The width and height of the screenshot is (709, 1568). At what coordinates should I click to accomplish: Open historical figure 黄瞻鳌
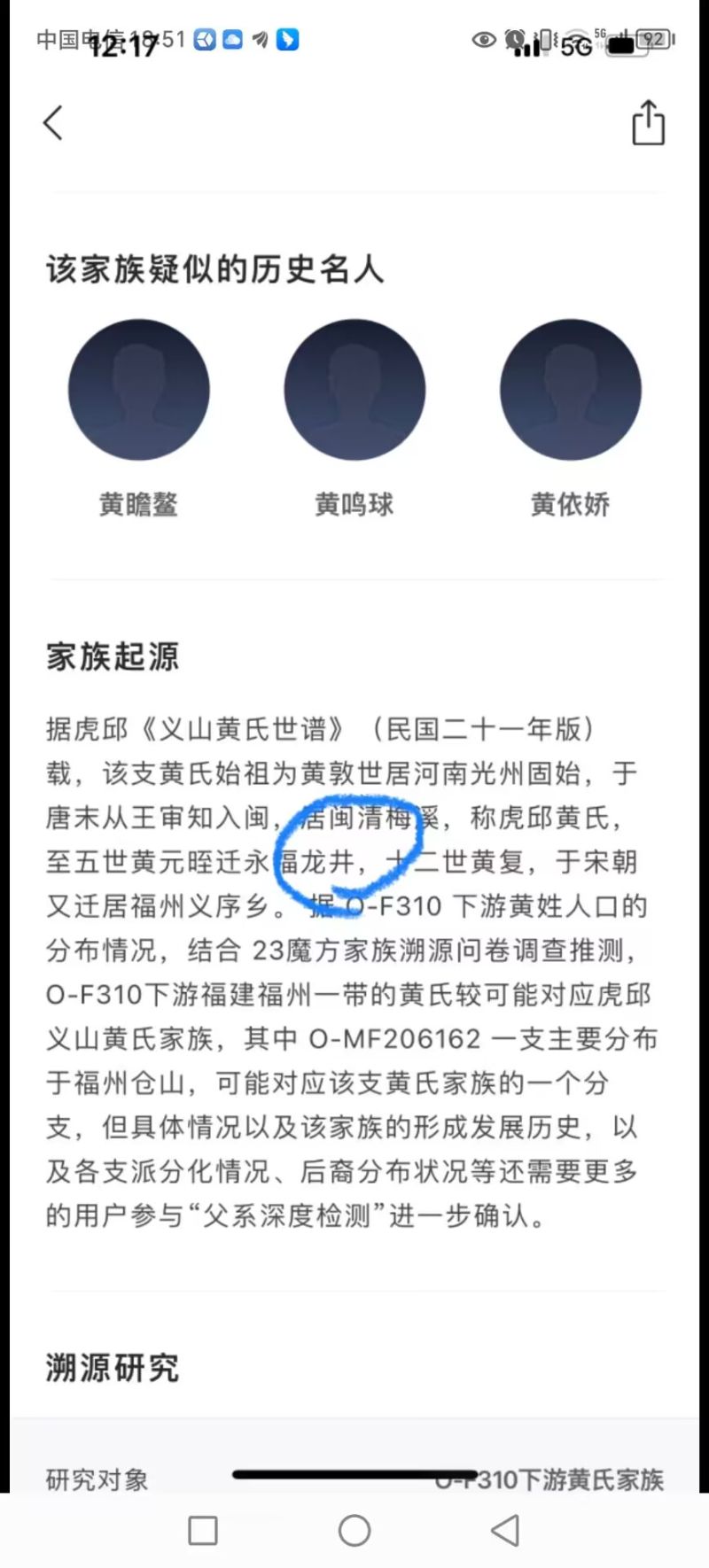tap(139, 391)
